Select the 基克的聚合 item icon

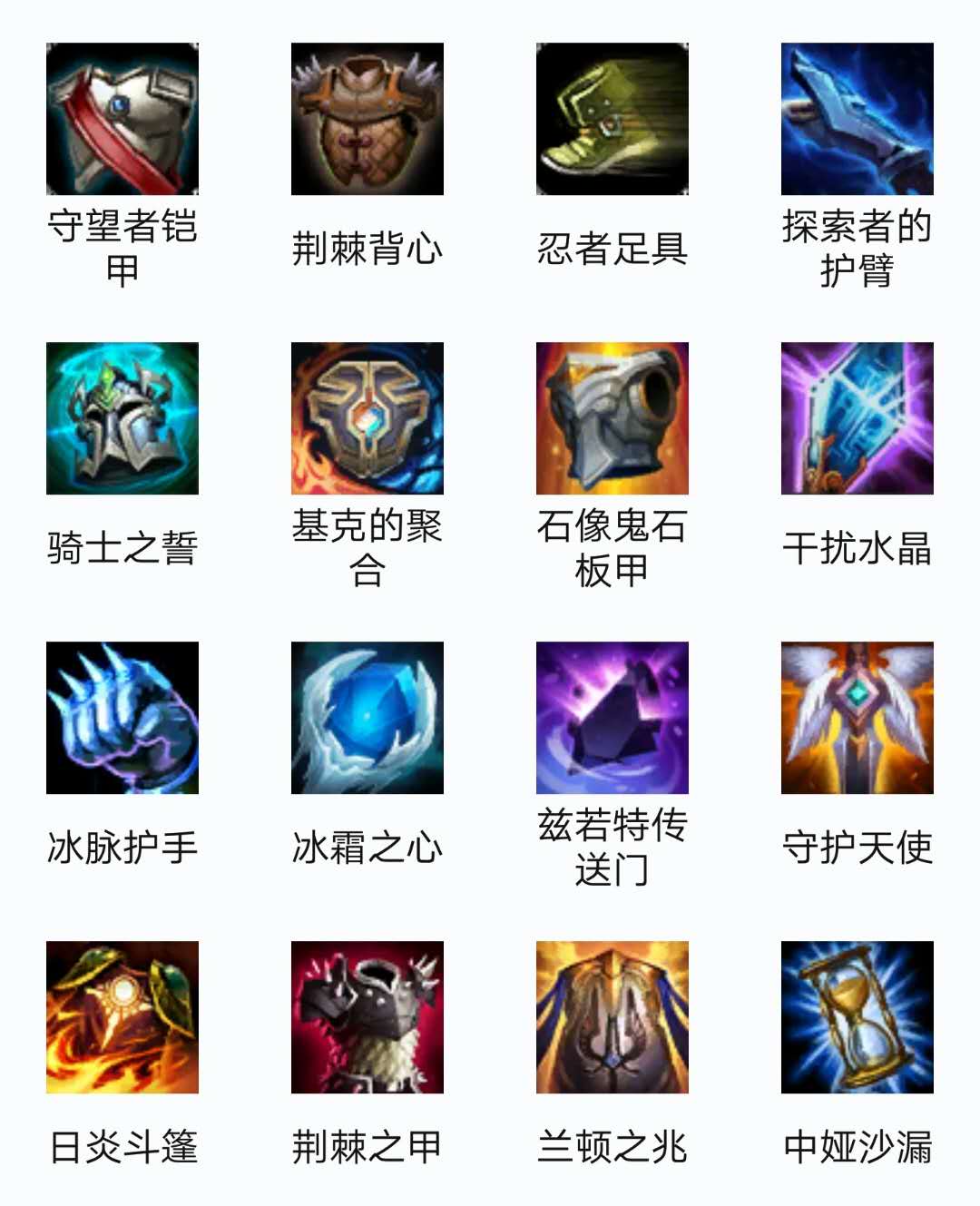367,420
